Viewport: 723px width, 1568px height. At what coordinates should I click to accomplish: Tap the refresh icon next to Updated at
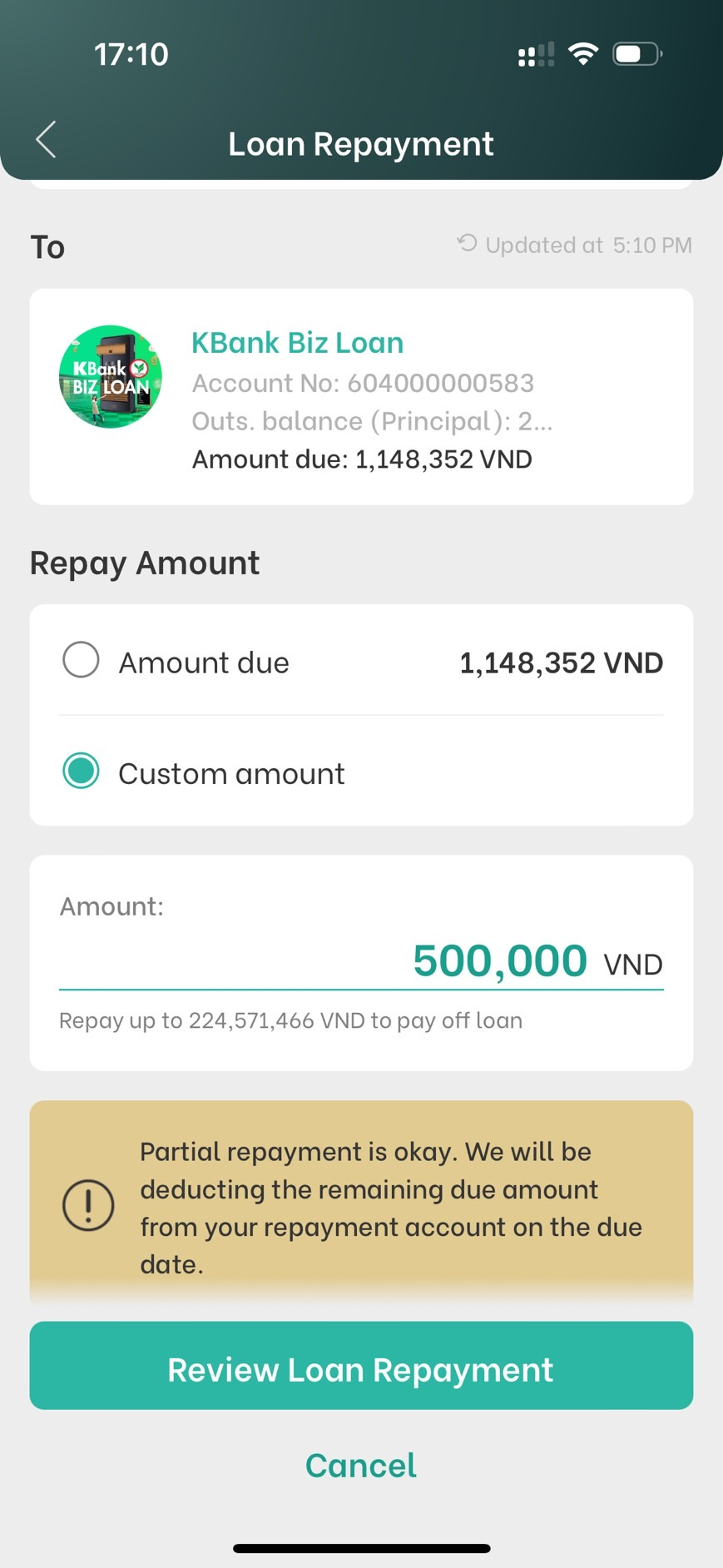tap(465, 244)
